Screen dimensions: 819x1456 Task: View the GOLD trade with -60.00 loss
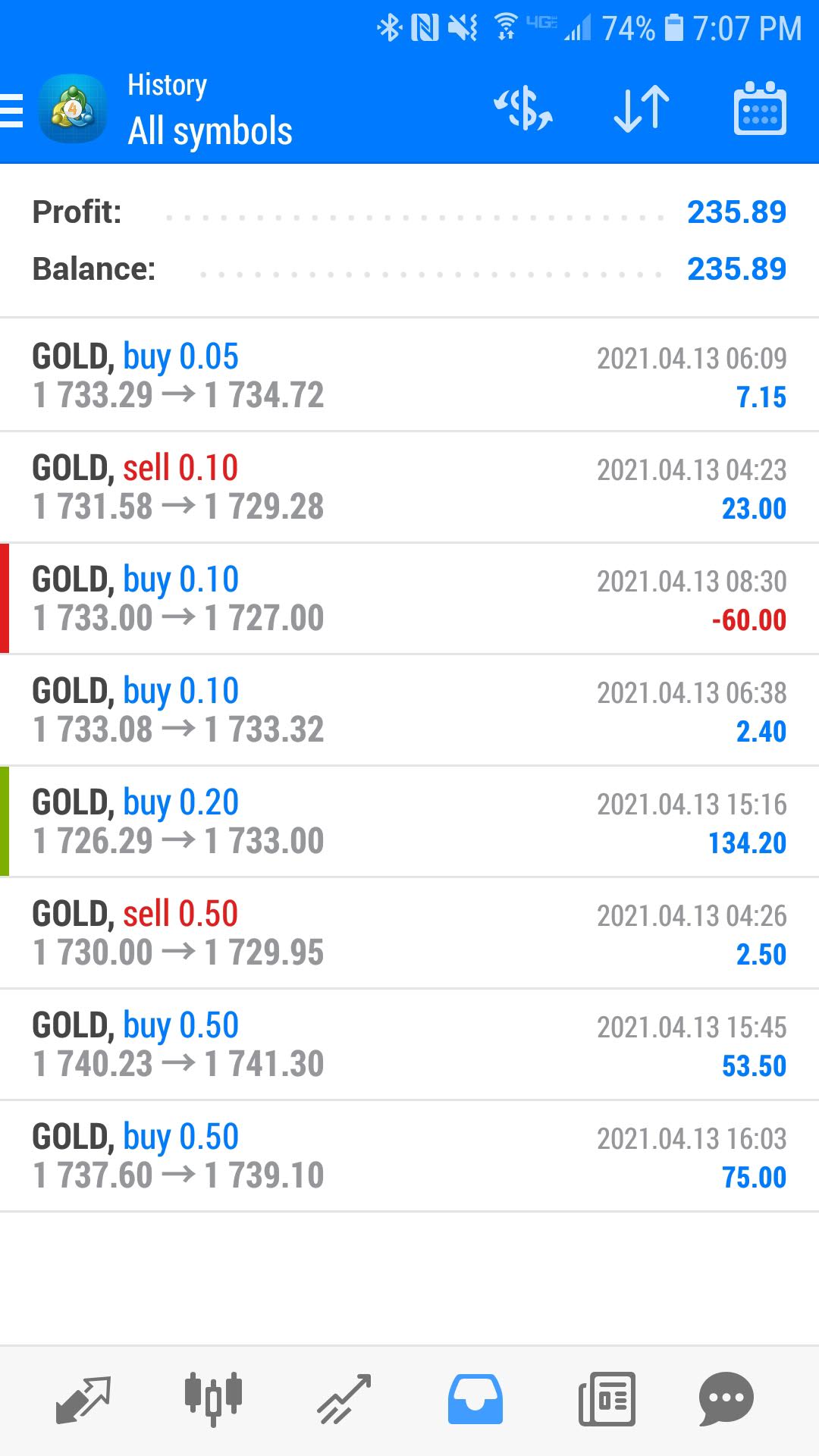409,598
